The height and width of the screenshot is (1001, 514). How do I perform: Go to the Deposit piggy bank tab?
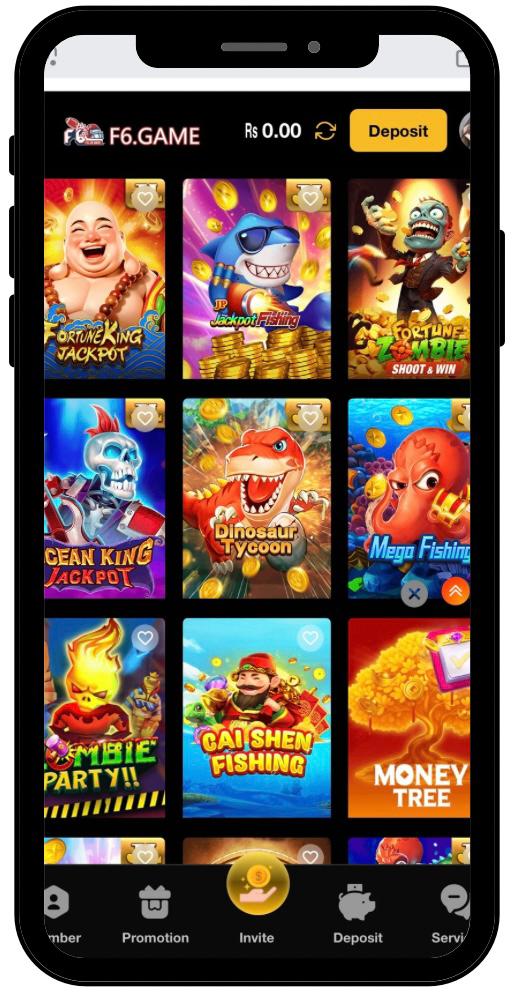point(358,915)
